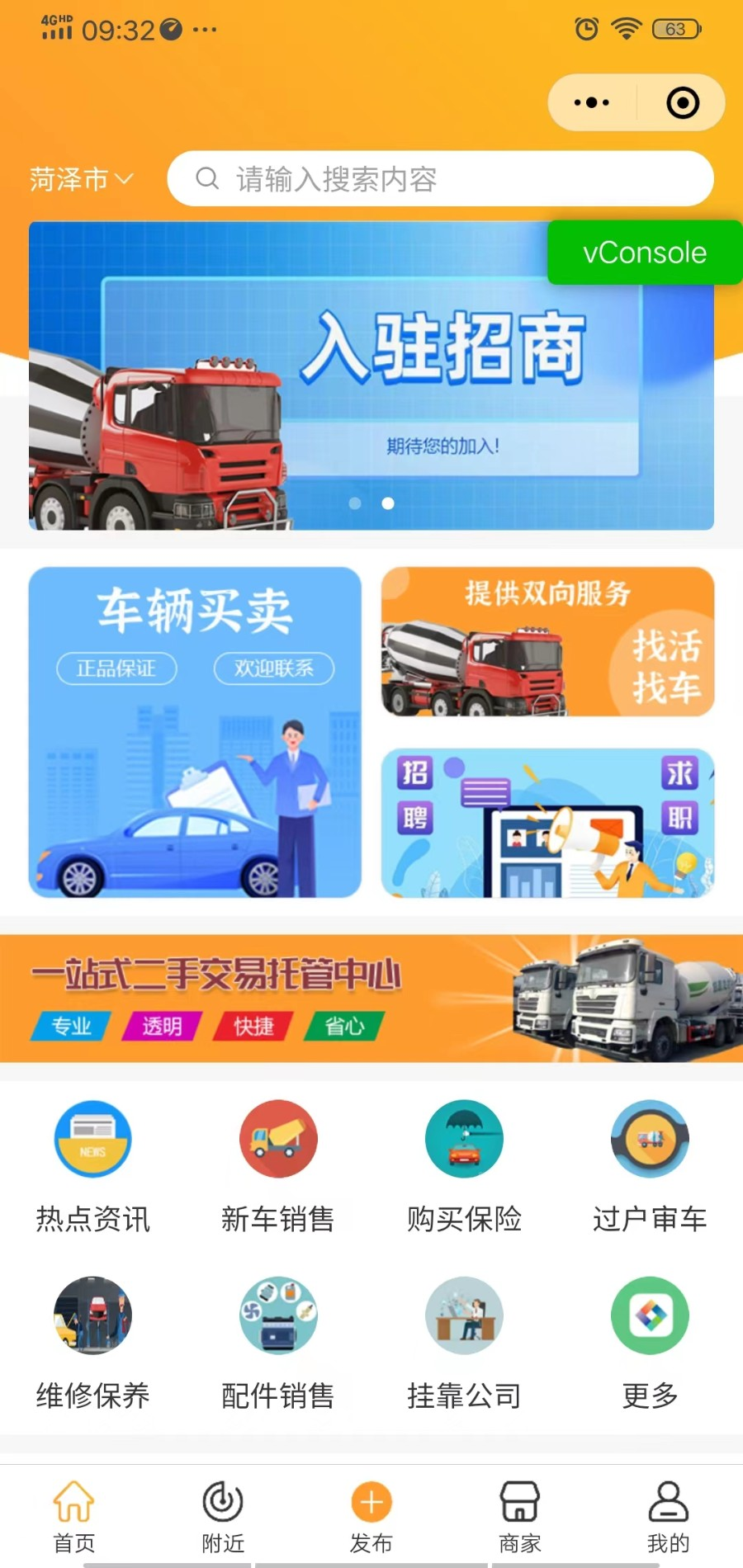Open the 车辆买卖 card

pyautogui.click(x=195, y=732)
